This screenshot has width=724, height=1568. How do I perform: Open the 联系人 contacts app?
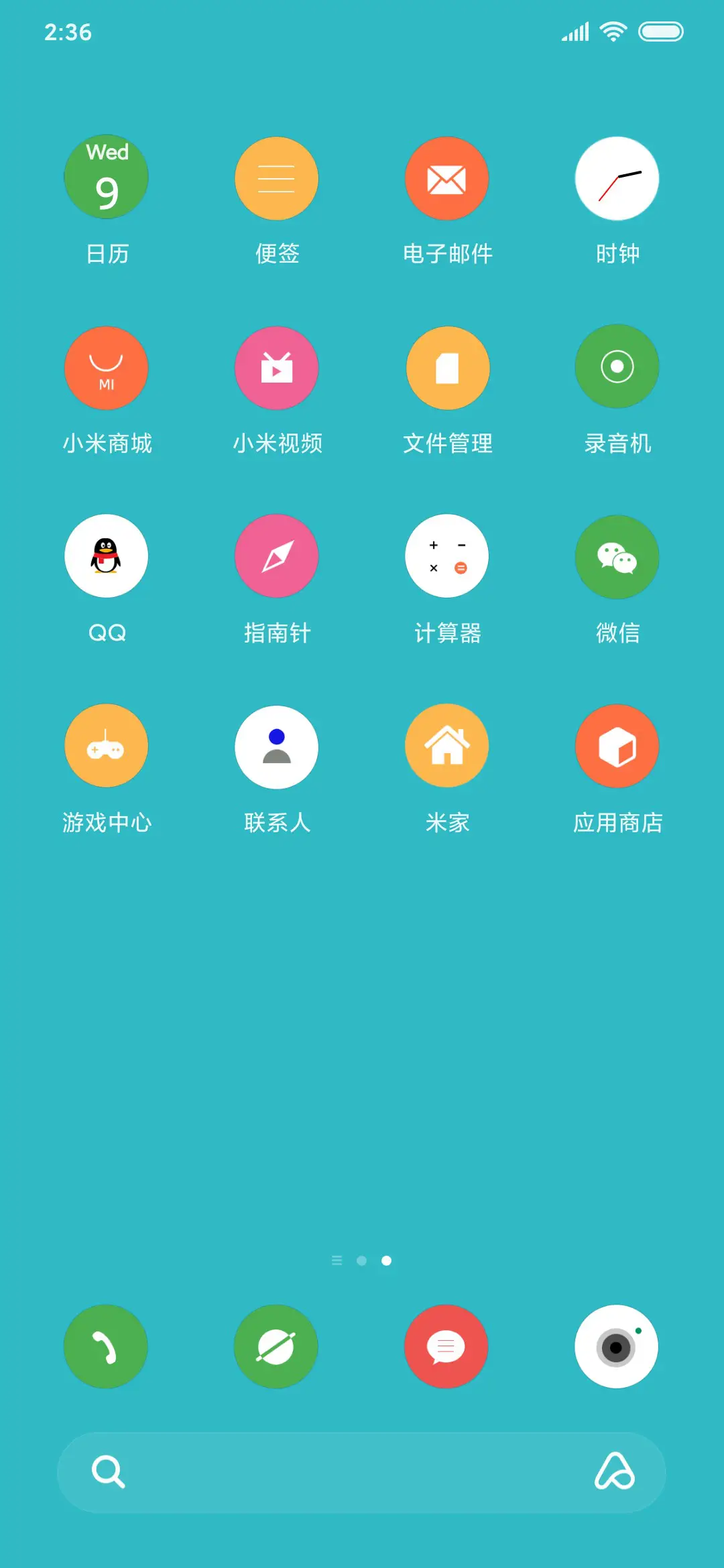[276, 745]
